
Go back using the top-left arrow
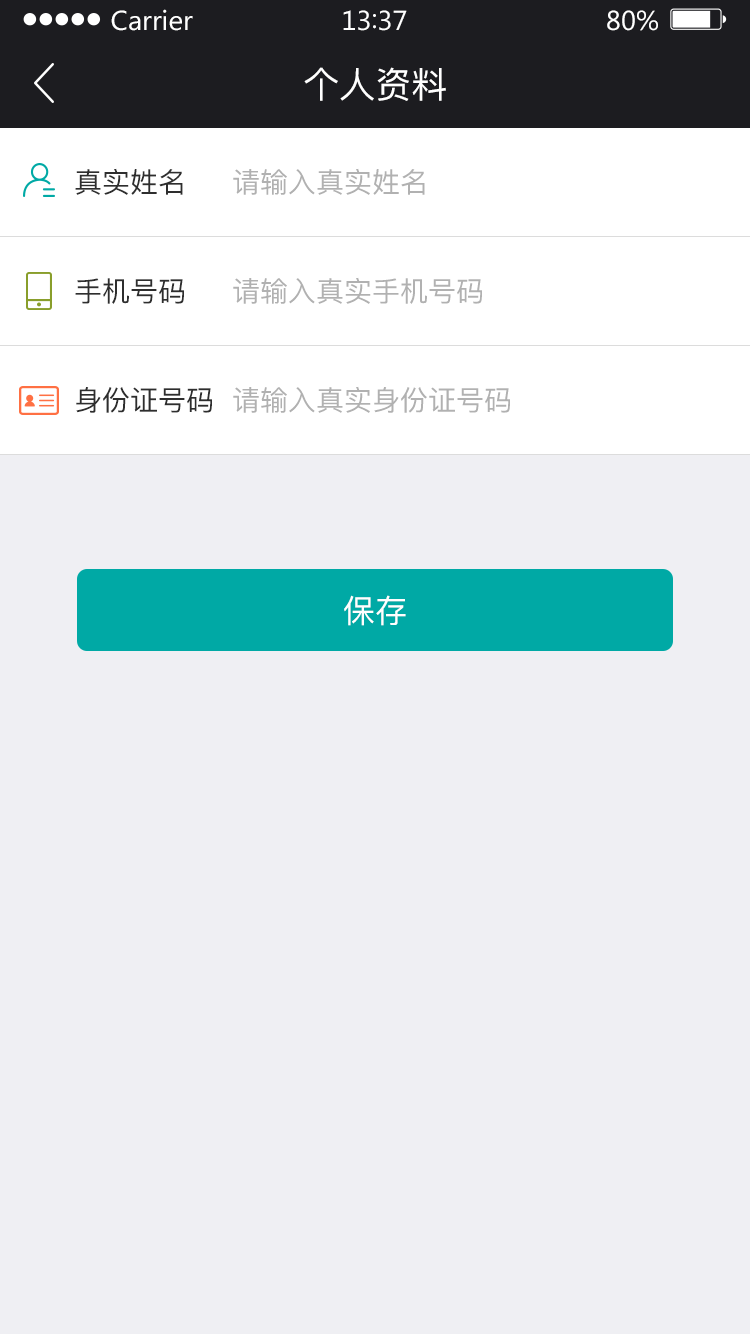click(x=44, y=83)
